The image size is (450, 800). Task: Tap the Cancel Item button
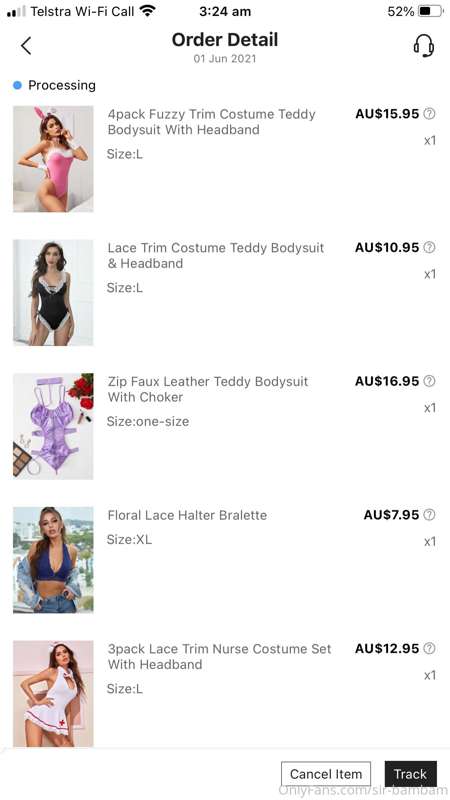pyautogui.click(x=326, y=774)
